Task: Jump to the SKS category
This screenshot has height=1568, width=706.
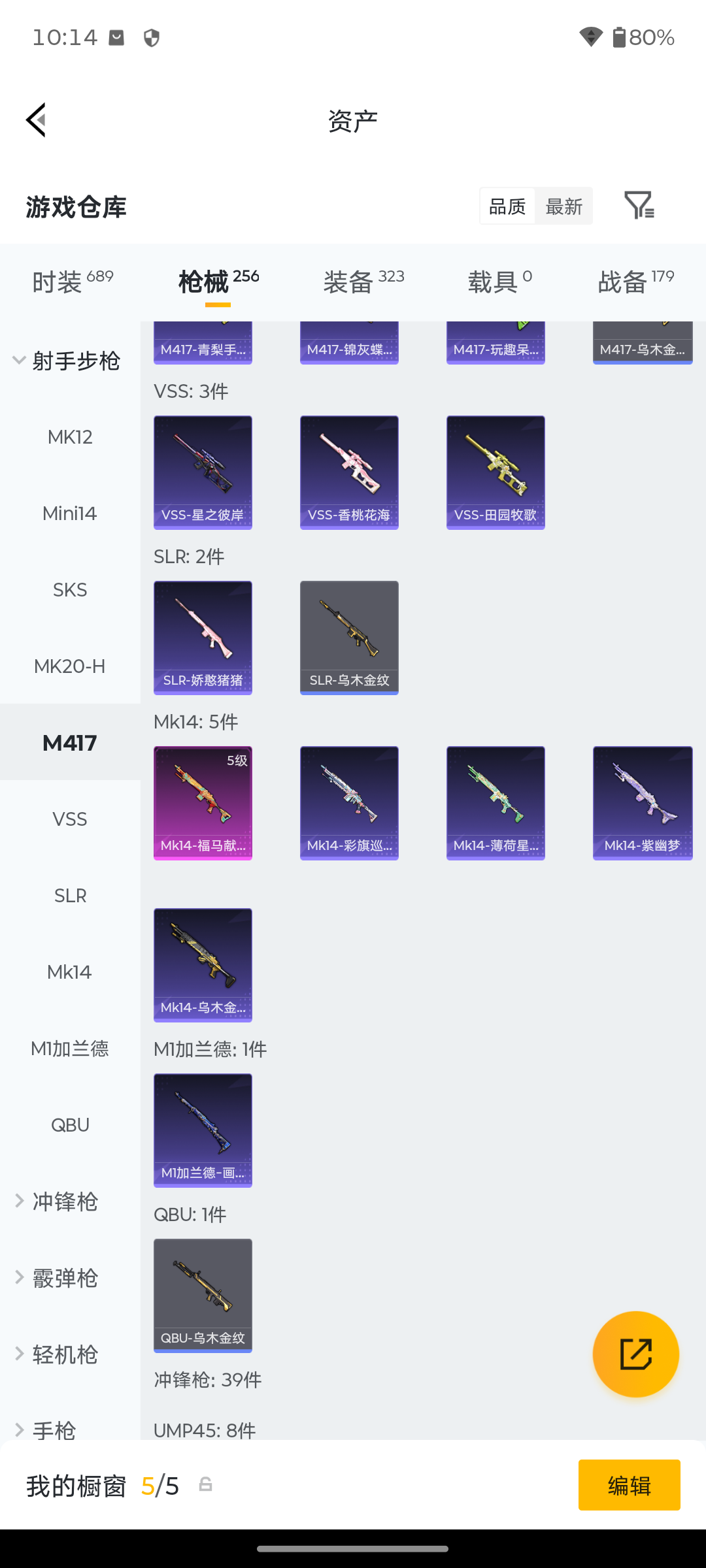Action: click(70, 590)
